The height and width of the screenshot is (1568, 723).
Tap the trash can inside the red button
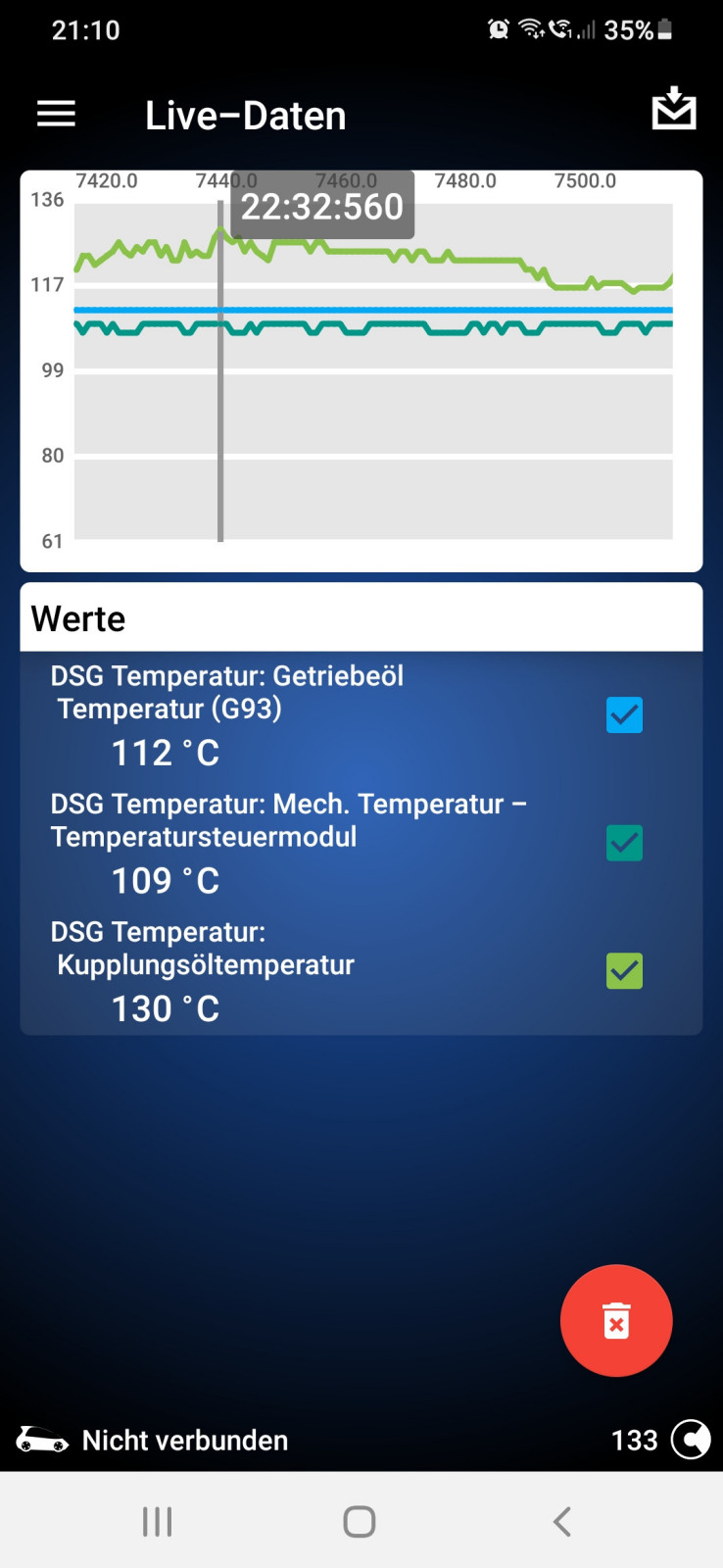[x=616, y=1320]
